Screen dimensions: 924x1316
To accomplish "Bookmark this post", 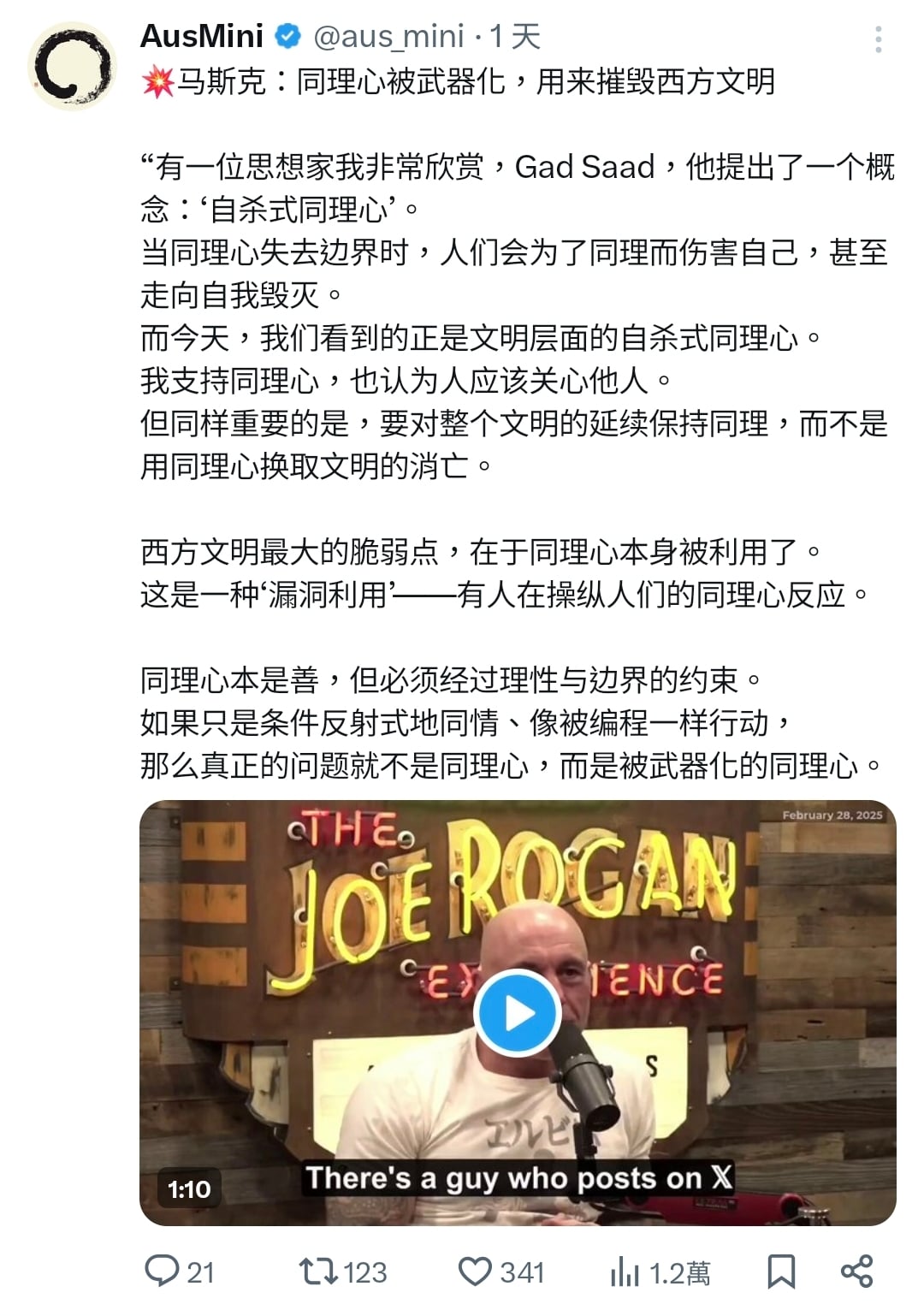I will [x=780, y=1271].
